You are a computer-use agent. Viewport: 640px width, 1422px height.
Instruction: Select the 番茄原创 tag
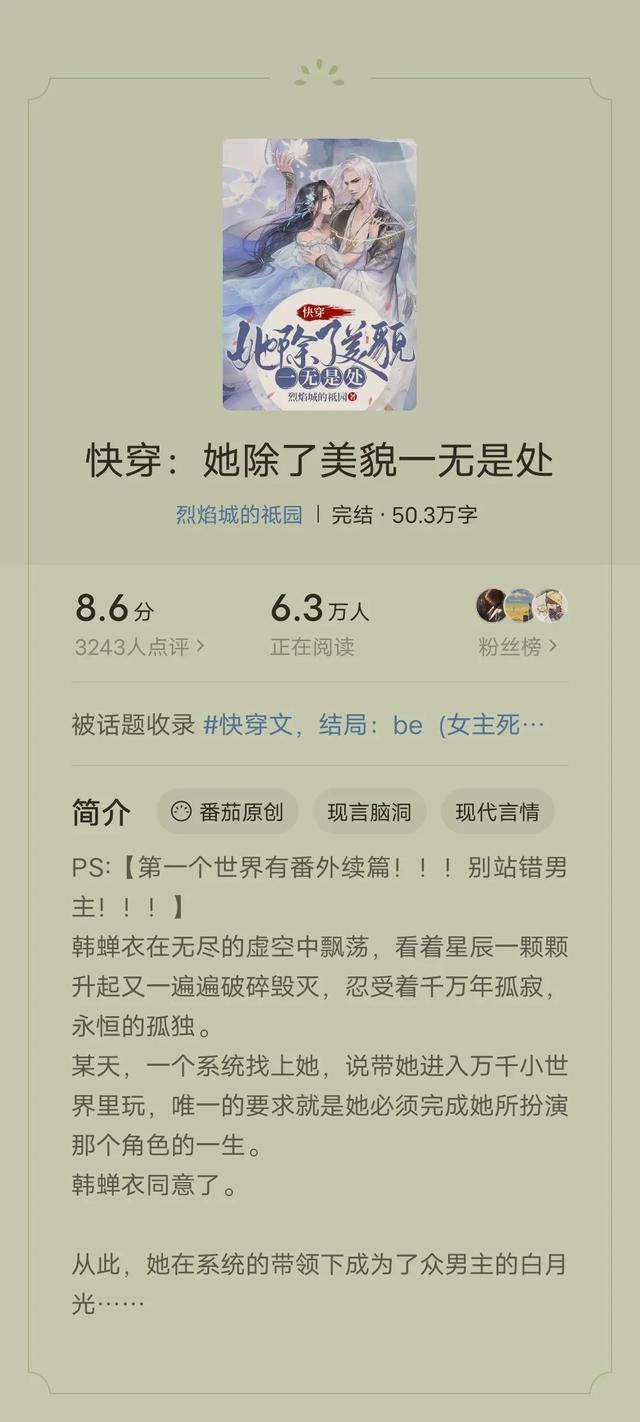coord(227,812)
